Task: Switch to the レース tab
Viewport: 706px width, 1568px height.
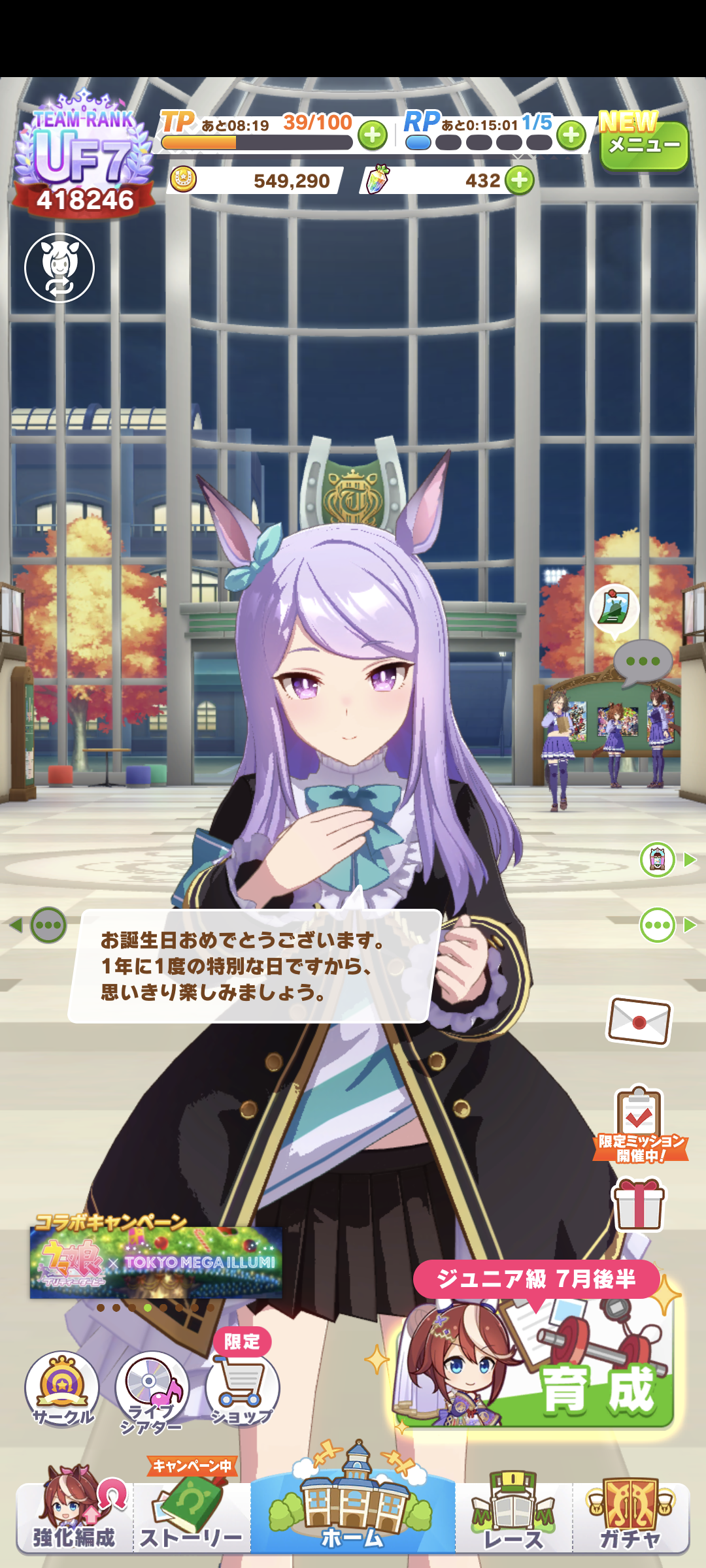Action: [513, 1517]
